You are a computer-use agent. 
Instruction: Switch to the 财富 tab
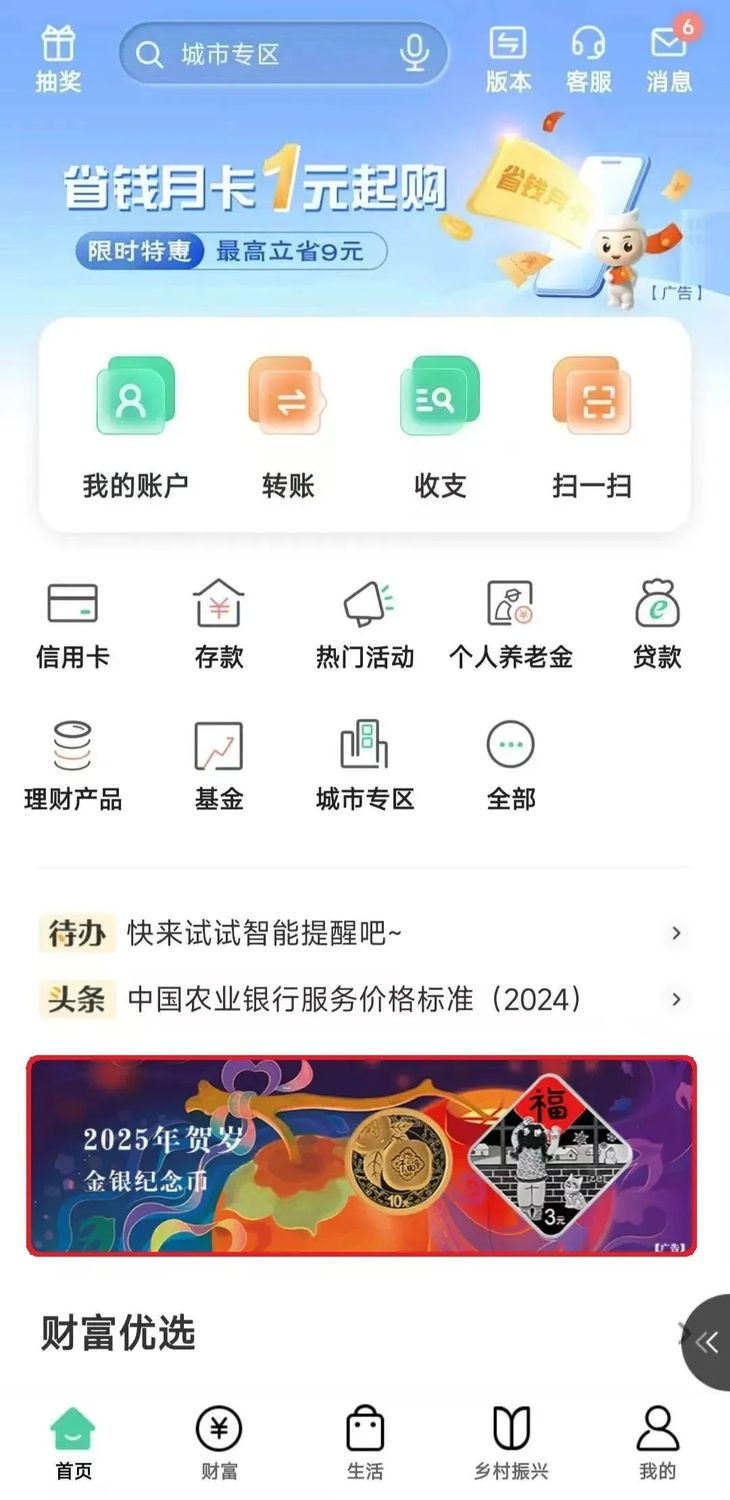[219, 1442]
